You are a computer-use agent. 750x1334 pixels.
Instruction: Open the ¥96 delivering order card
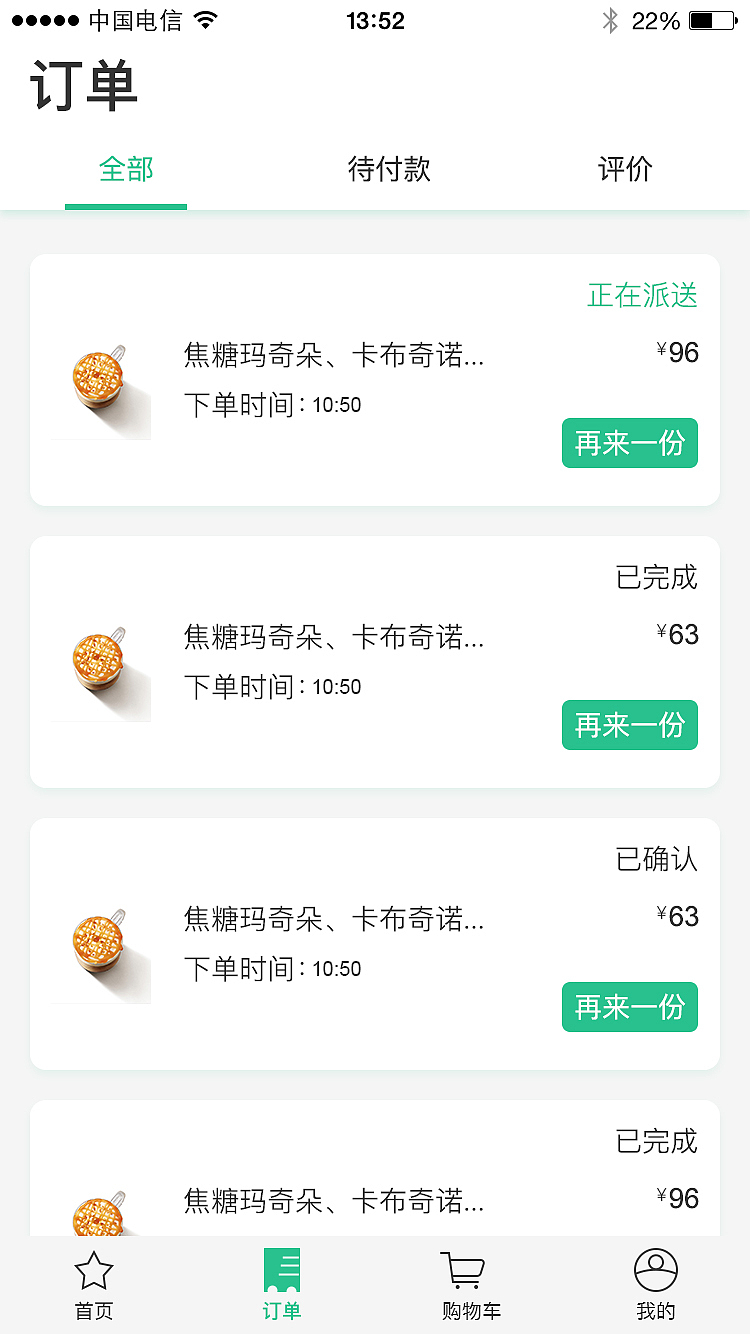(375, 380)
